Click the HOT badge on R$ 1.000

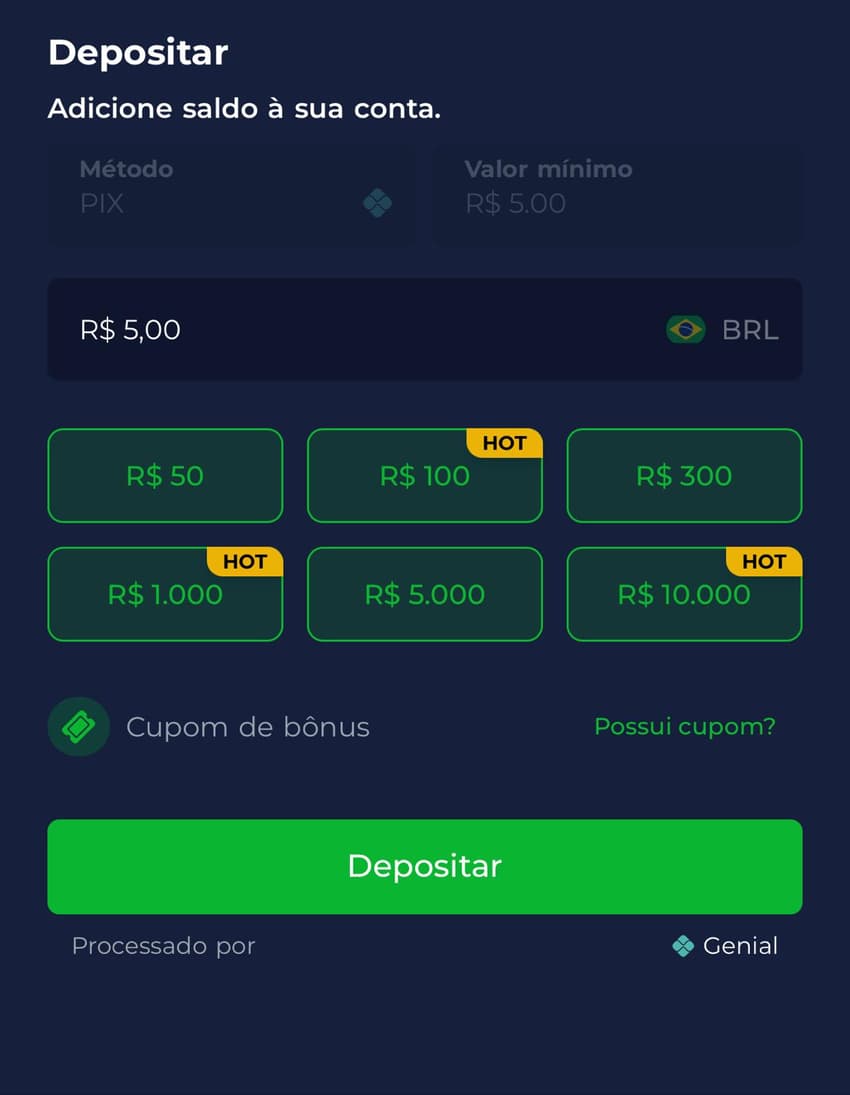pos(246,562)
